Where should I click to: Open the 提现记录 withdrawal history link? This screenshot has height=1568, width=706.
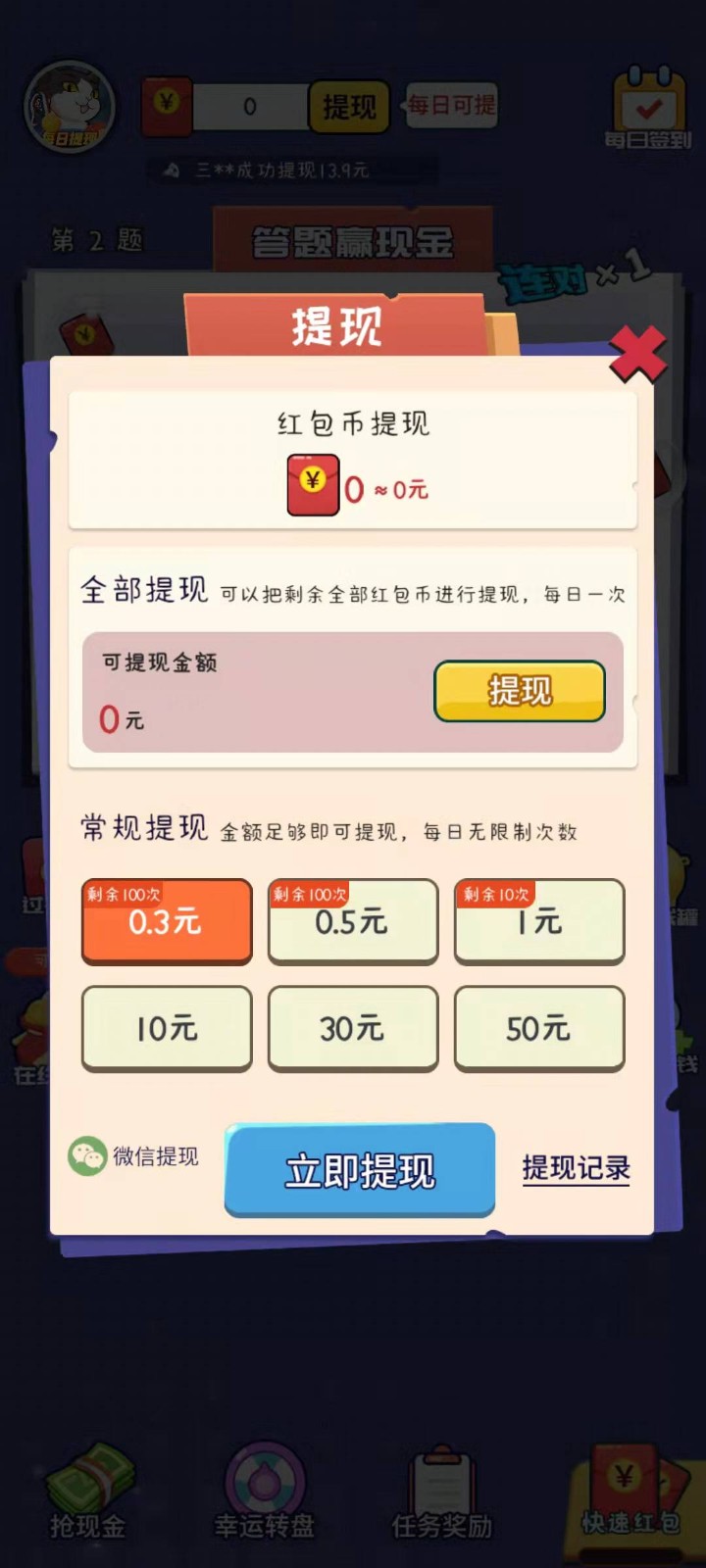[576, 1168]
